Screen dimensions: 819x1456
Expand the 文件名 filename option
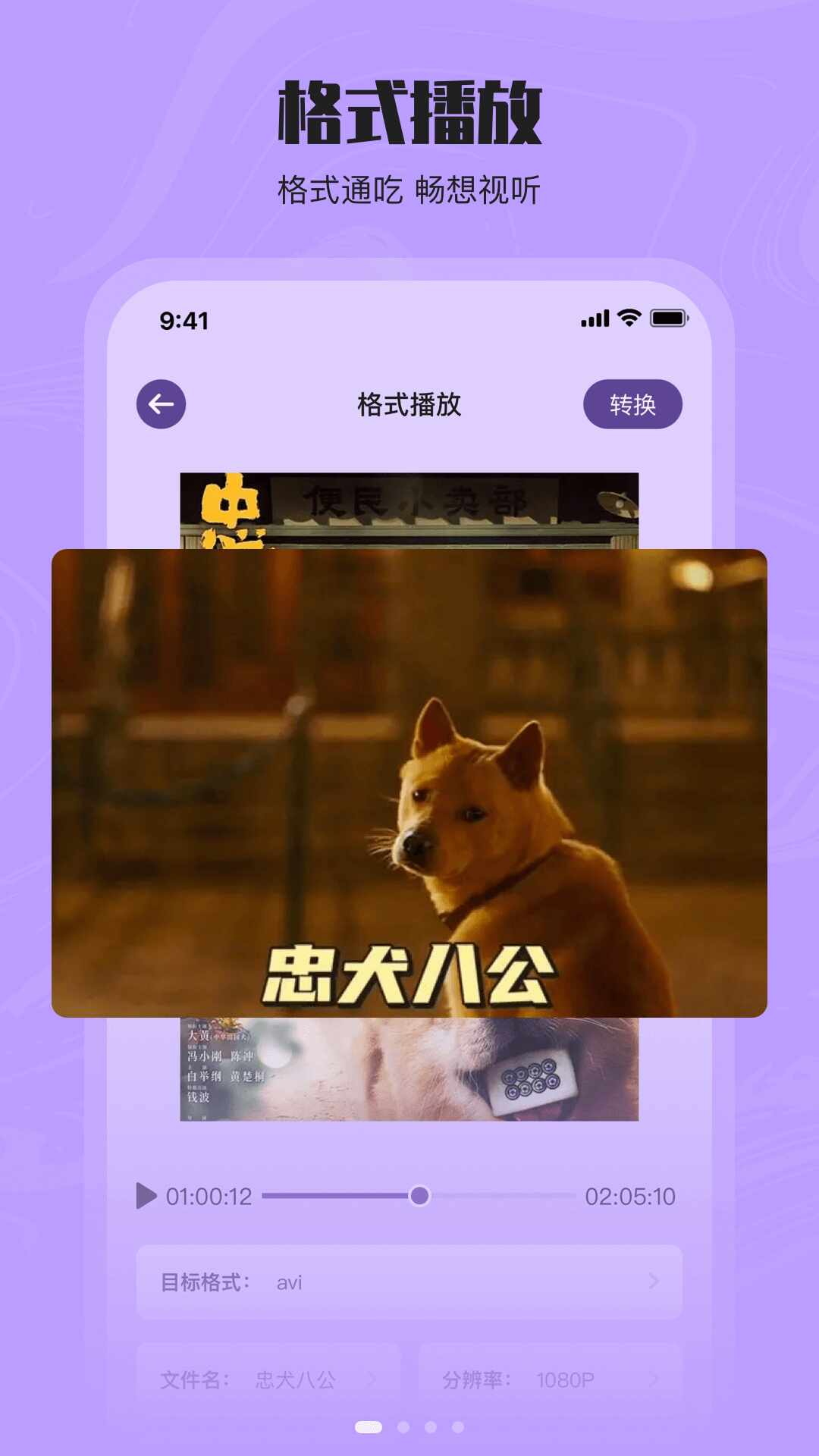pos(266,1380)
